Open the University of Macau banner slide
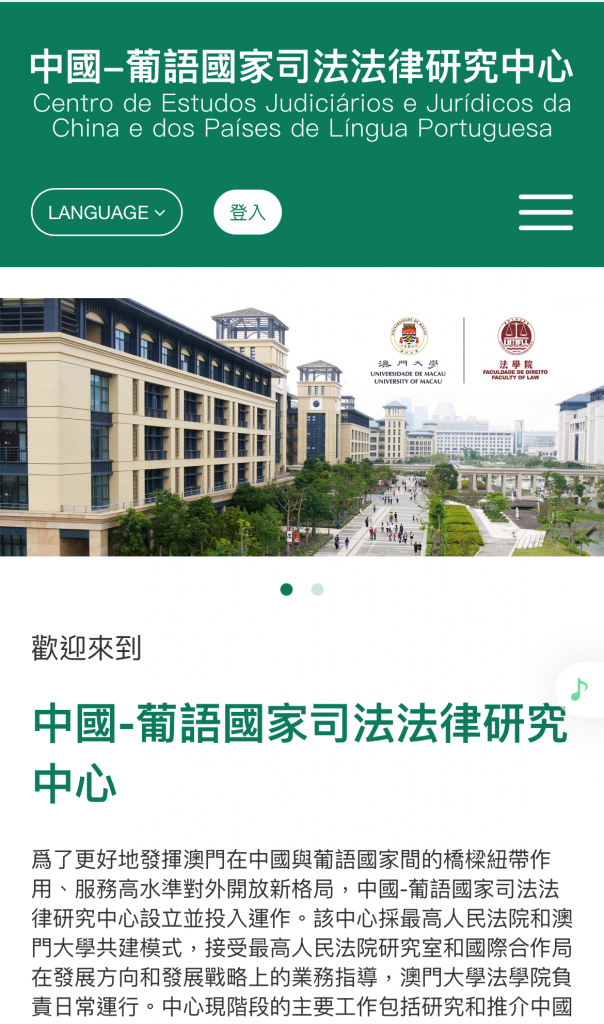Screen dimensions: 604x1024 (x=302, y=427)
